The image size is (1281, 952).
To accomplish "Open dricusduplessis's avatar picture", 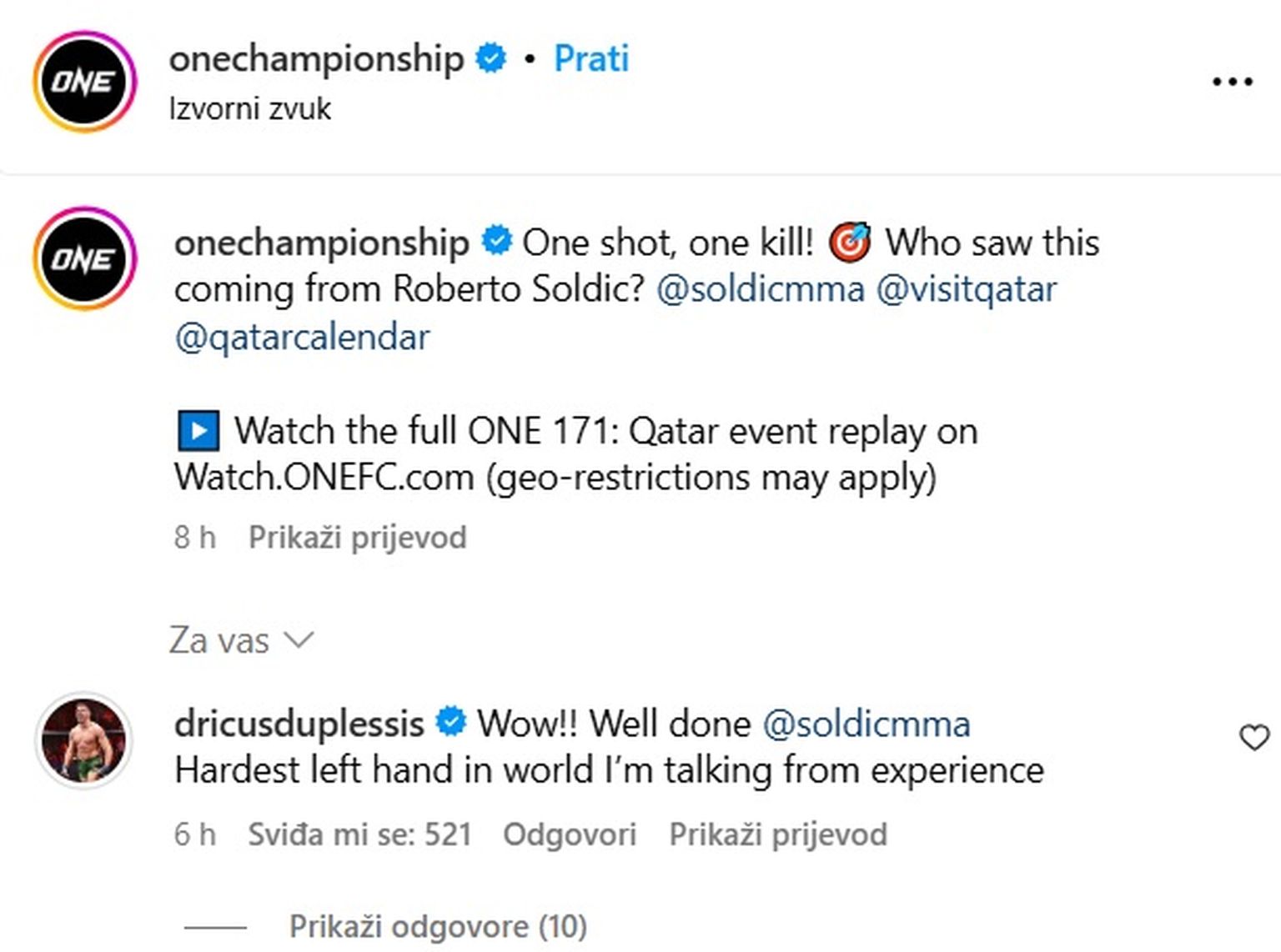I will point(84,739).
